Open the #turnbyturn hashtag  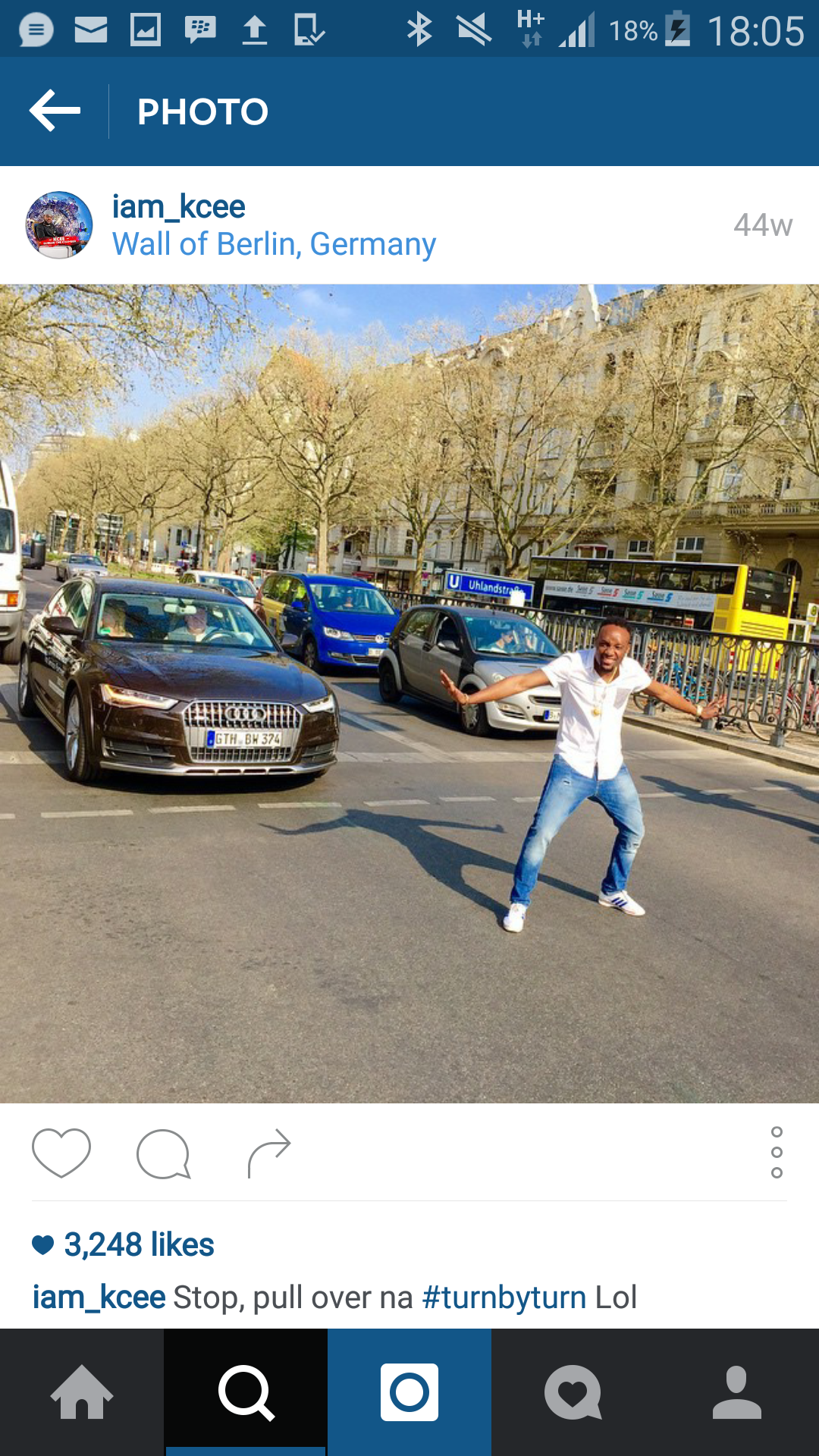tap(504, 1298)
